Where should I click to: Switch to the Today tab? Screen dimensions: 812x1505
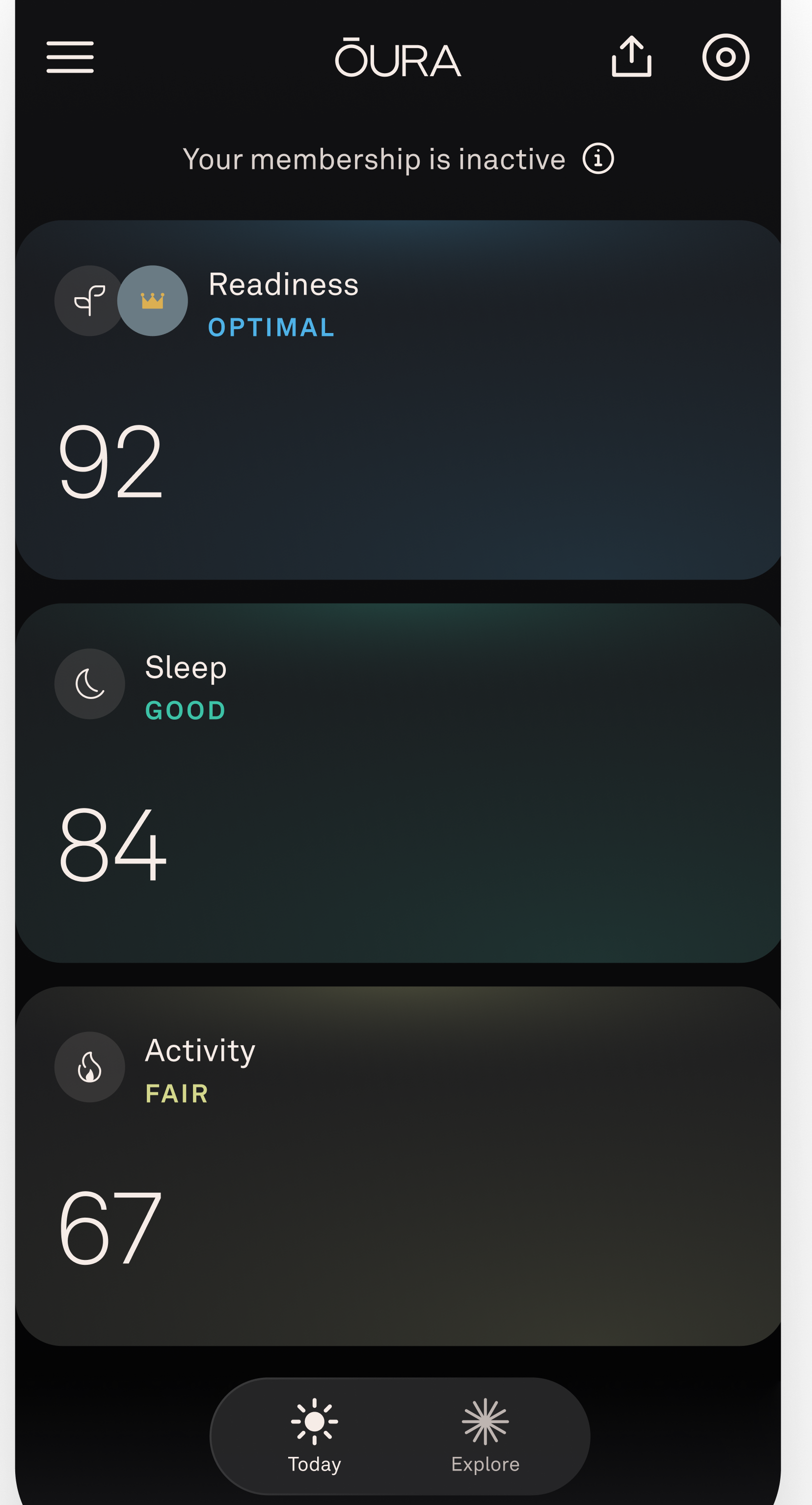click(x=315, y=1435)
